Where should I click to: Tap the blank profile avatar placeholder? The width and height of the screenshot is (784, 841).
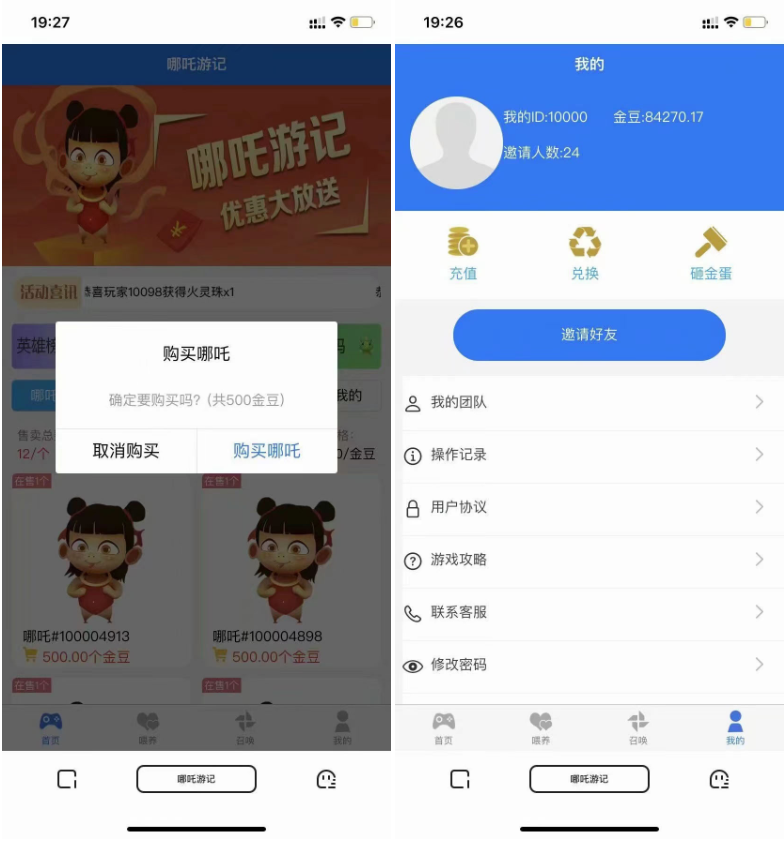456,142
